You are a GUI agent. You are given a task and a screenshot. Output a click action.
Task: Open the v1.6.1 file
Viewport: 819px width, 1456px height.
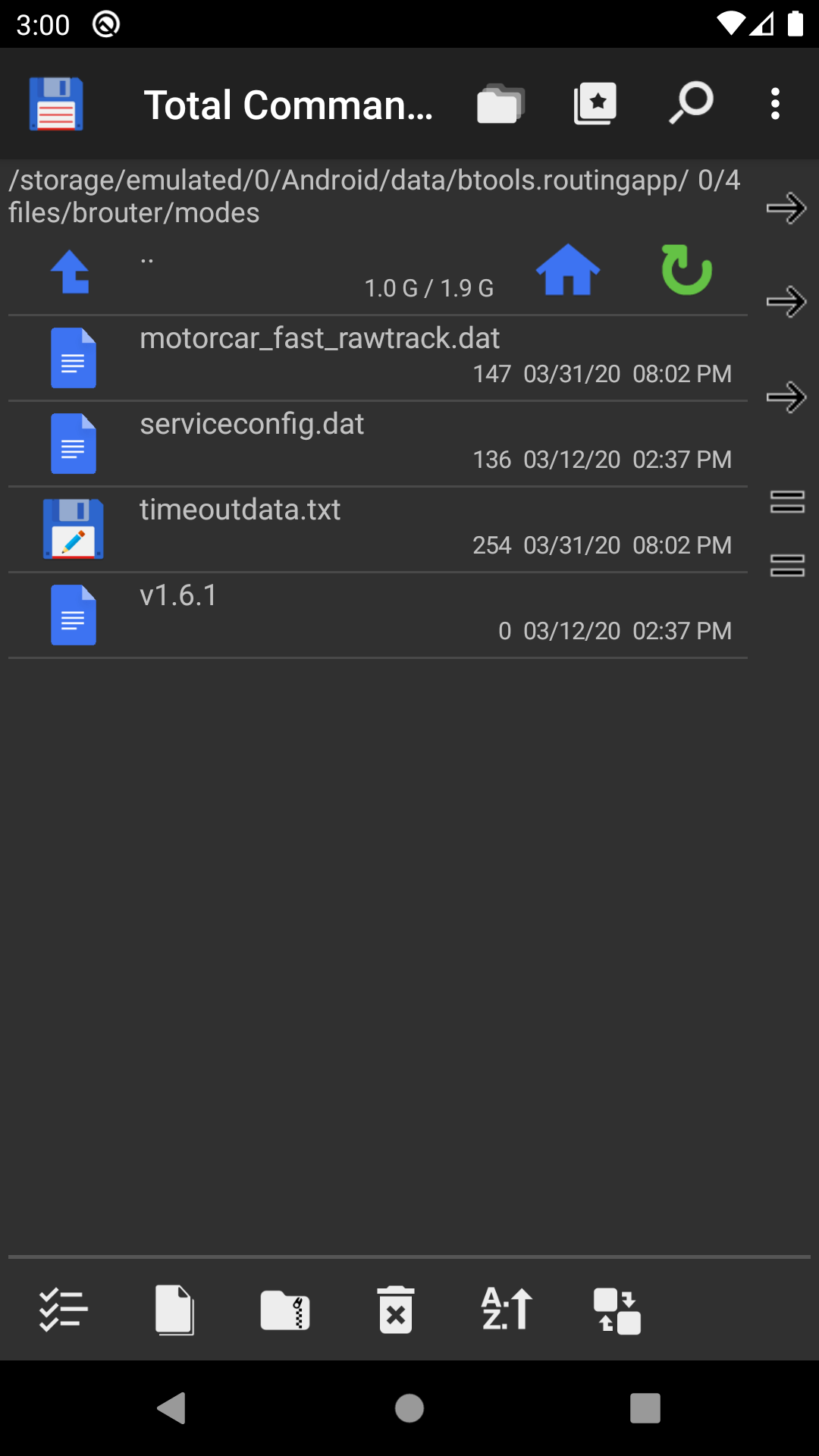click(378, 615)
